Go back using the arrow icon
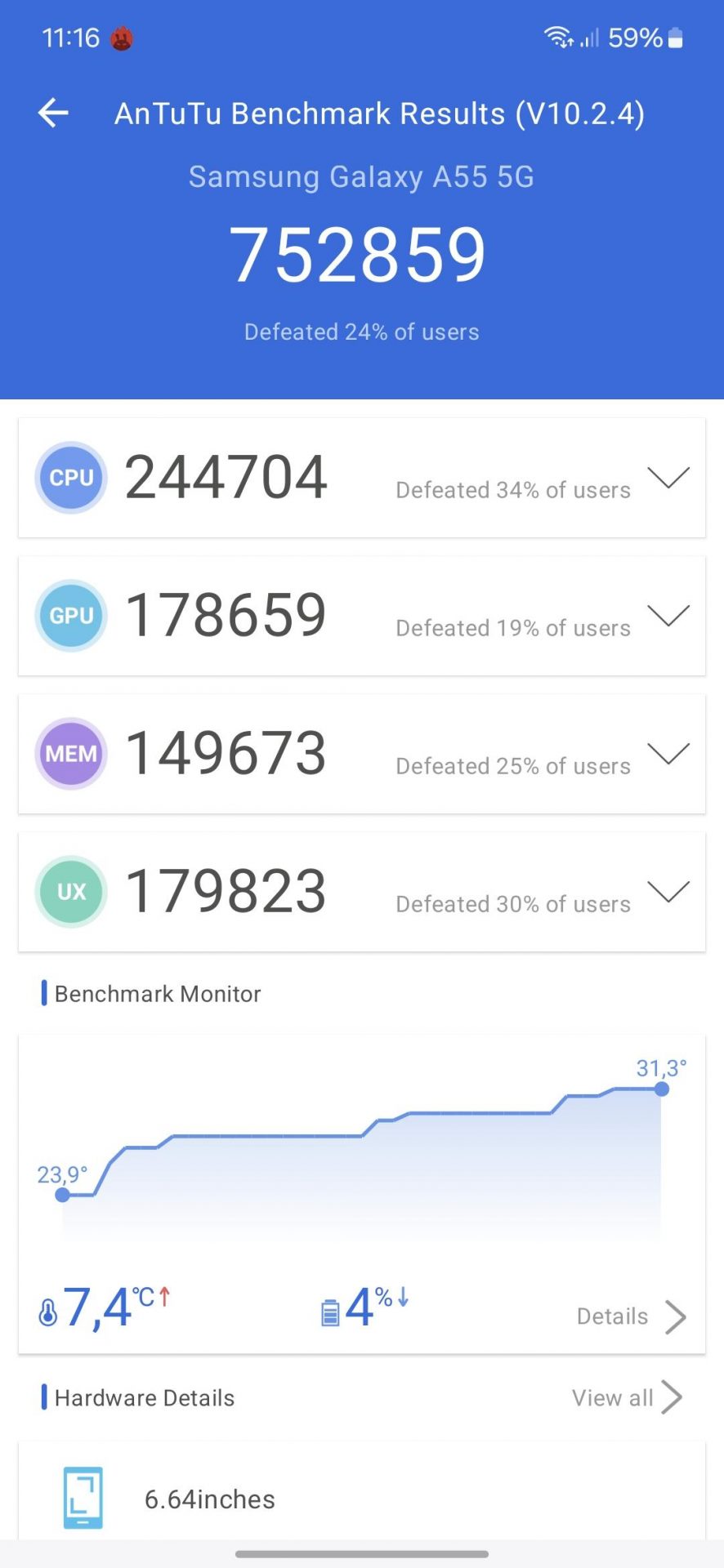The image size is (724, 1568). coord(53,113)
